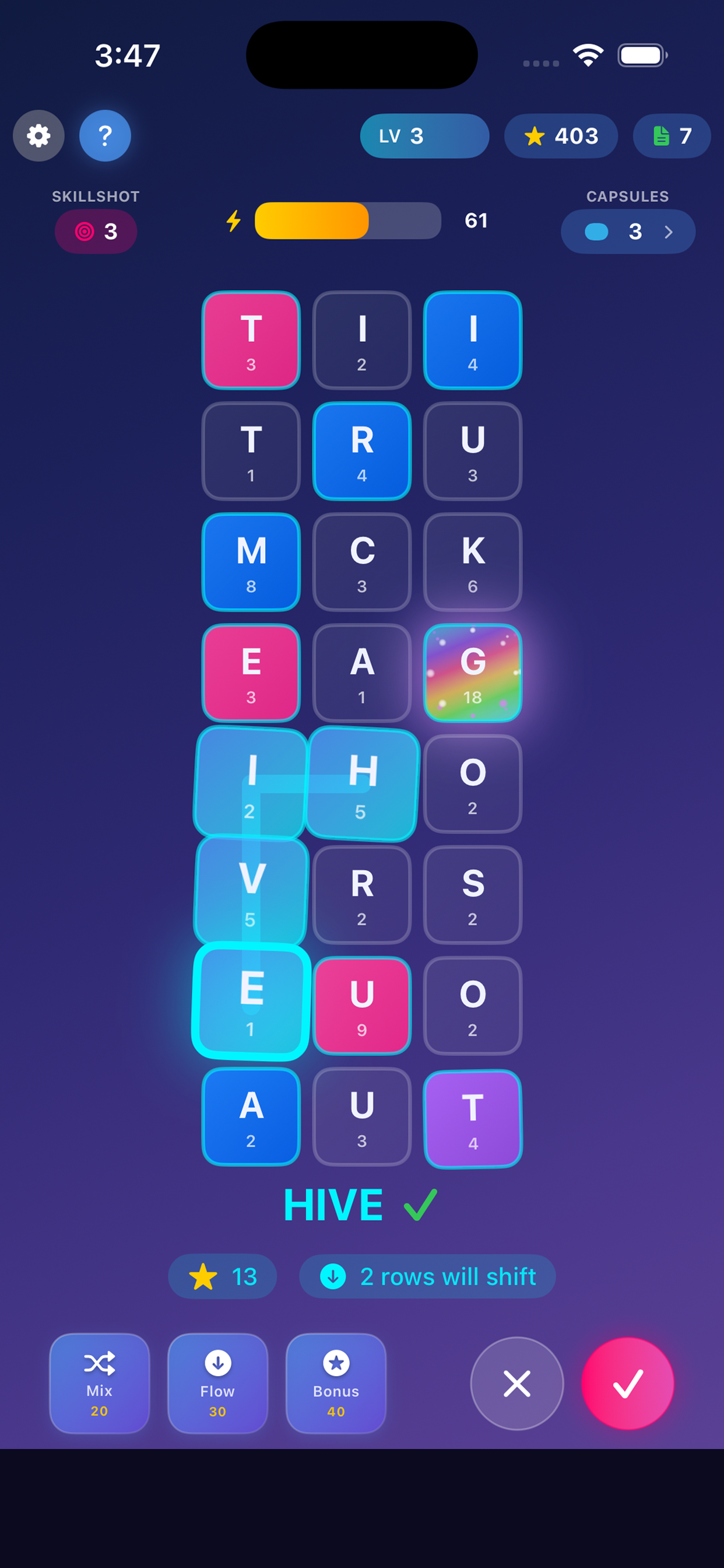
Task: Select the C tile
Action: click(x=361, y=562)
